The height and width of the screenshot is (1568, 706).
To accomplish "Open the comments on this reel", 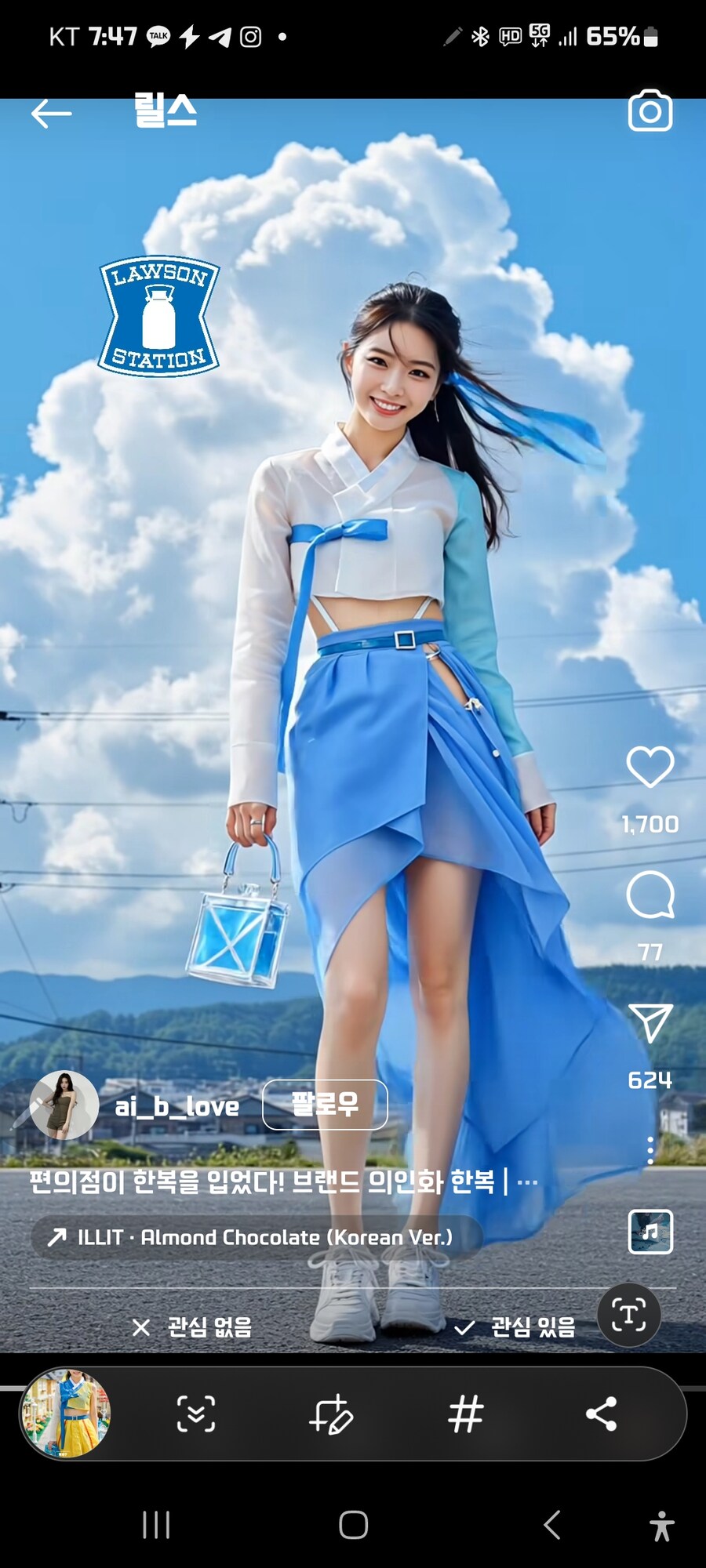I will tap(650, 895).
